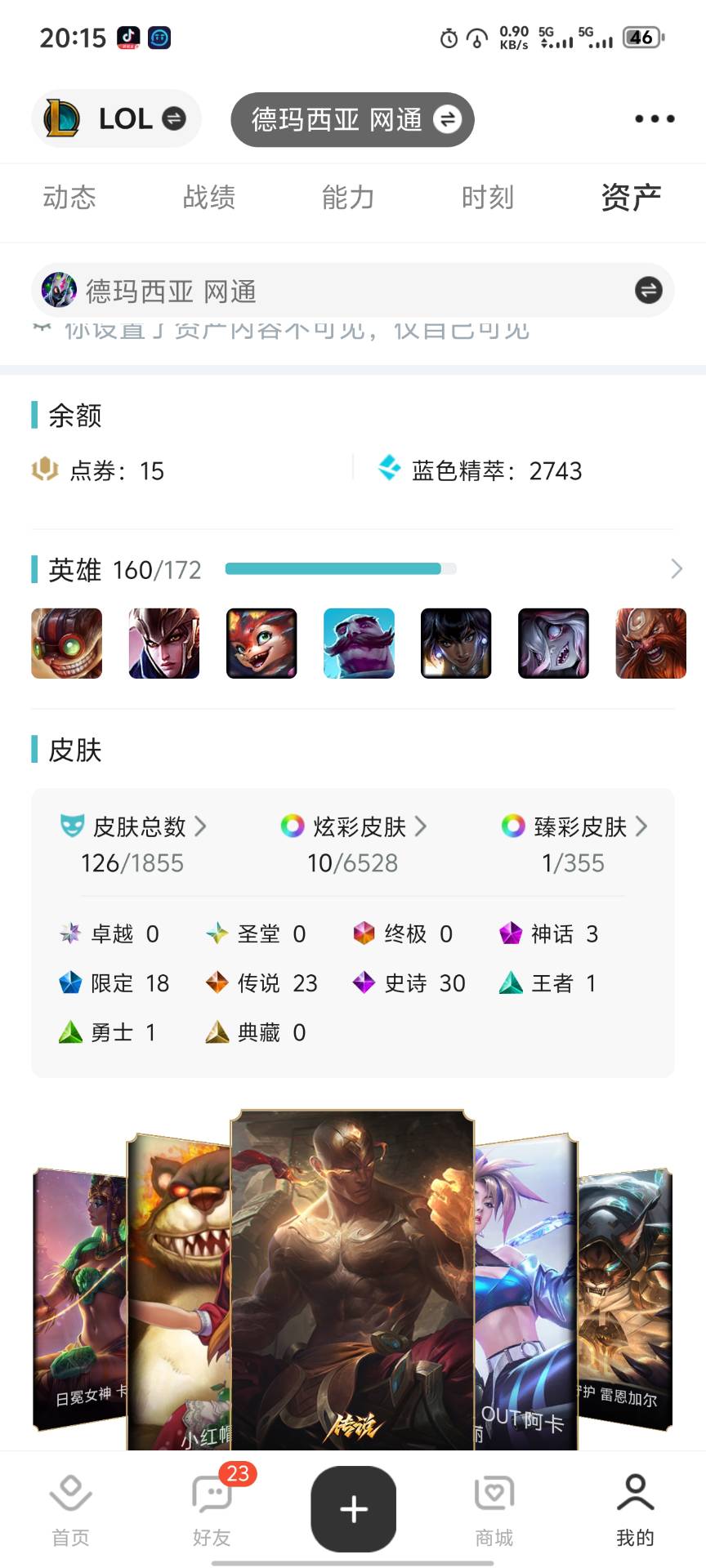The height and width of the screenshot is (1568, 706).
Task: Open the 商城 shop tab
Action: pyautogui.click(x=494, y=1510)
